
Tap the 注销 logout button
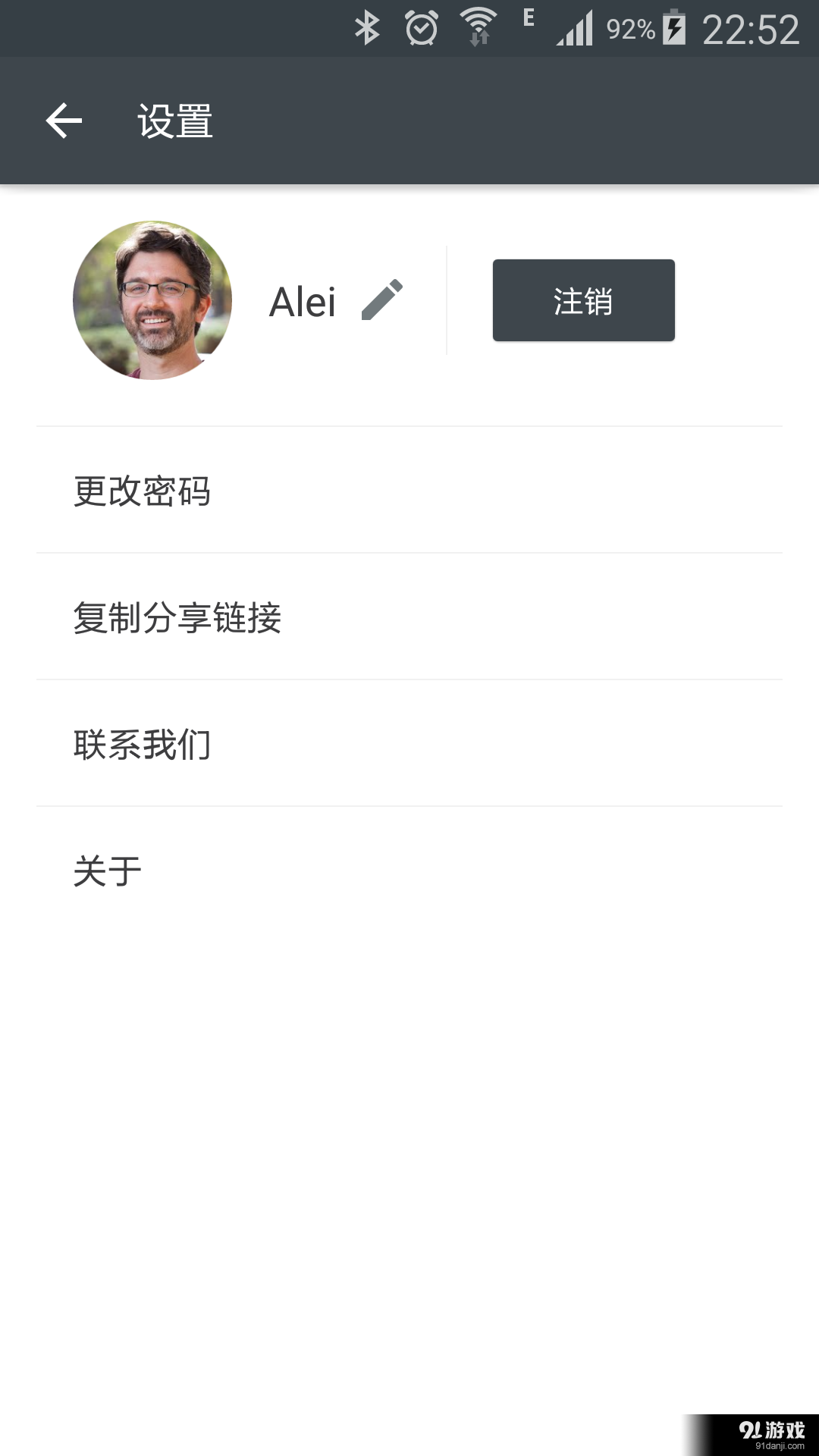pyautogui.click(x=583, y=300)
